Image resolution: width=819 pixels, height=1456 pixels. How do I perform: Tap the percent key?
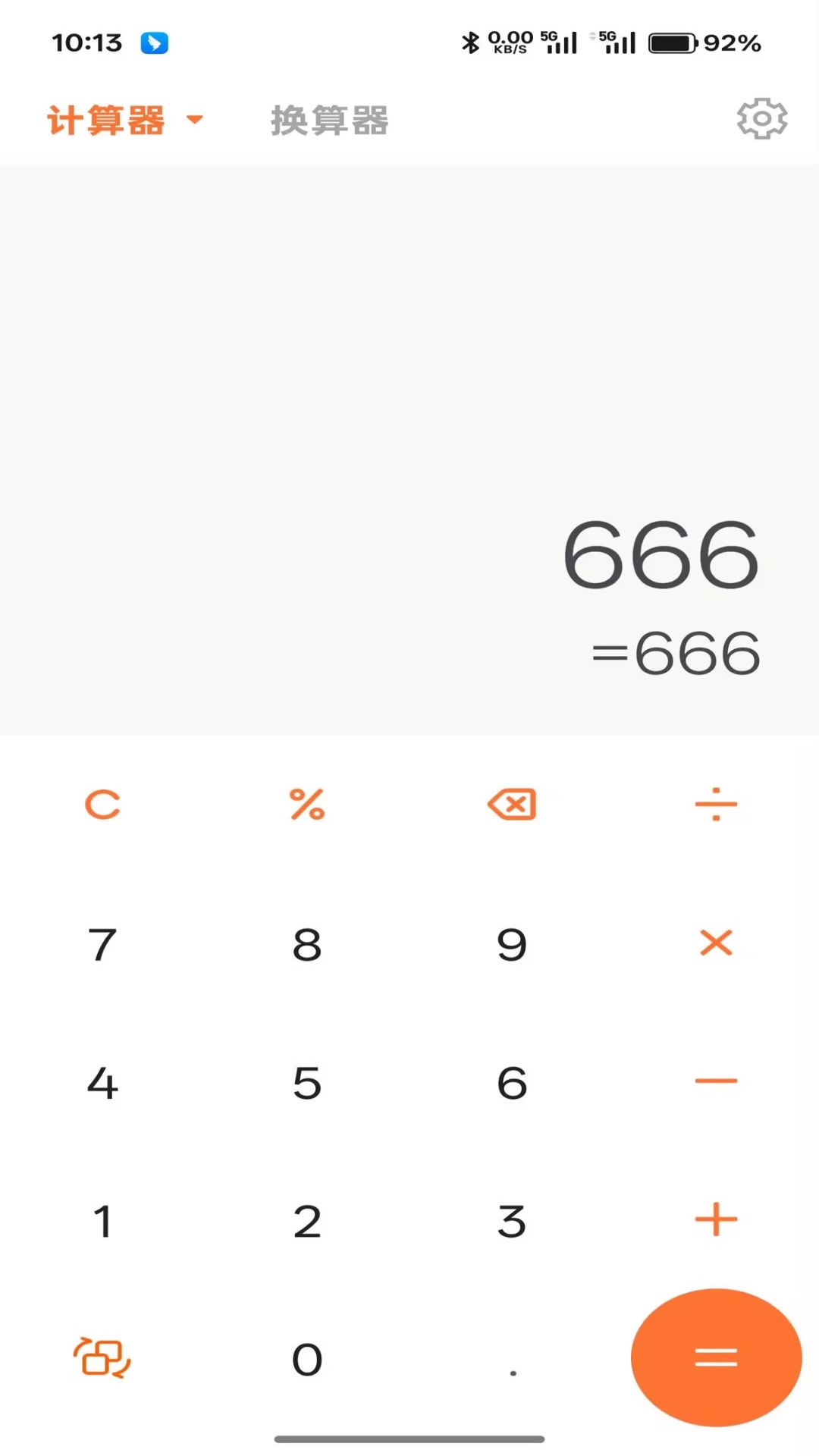tap(307, 805)
